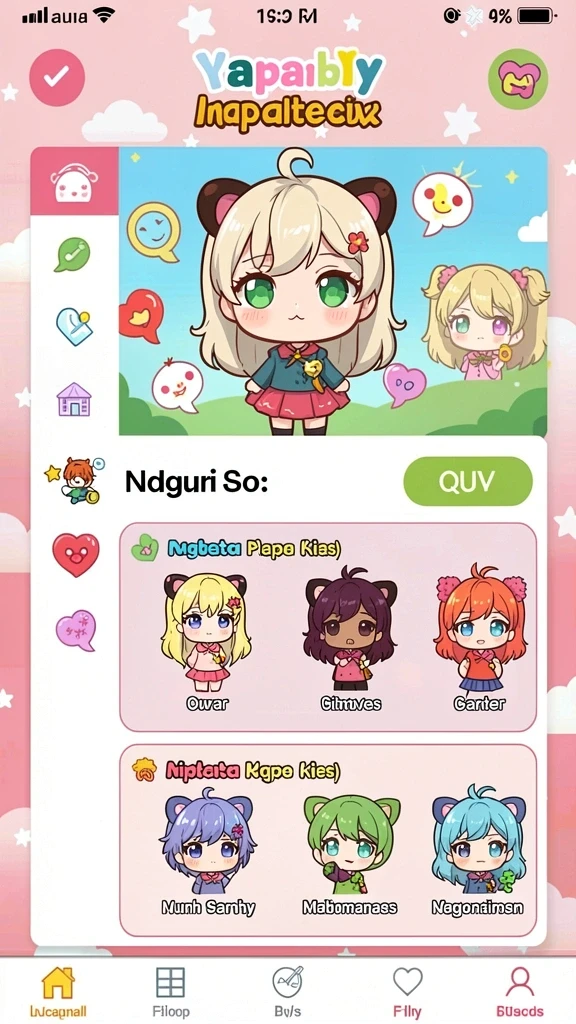Tap the green QUV button

click(x=468, y=481)
